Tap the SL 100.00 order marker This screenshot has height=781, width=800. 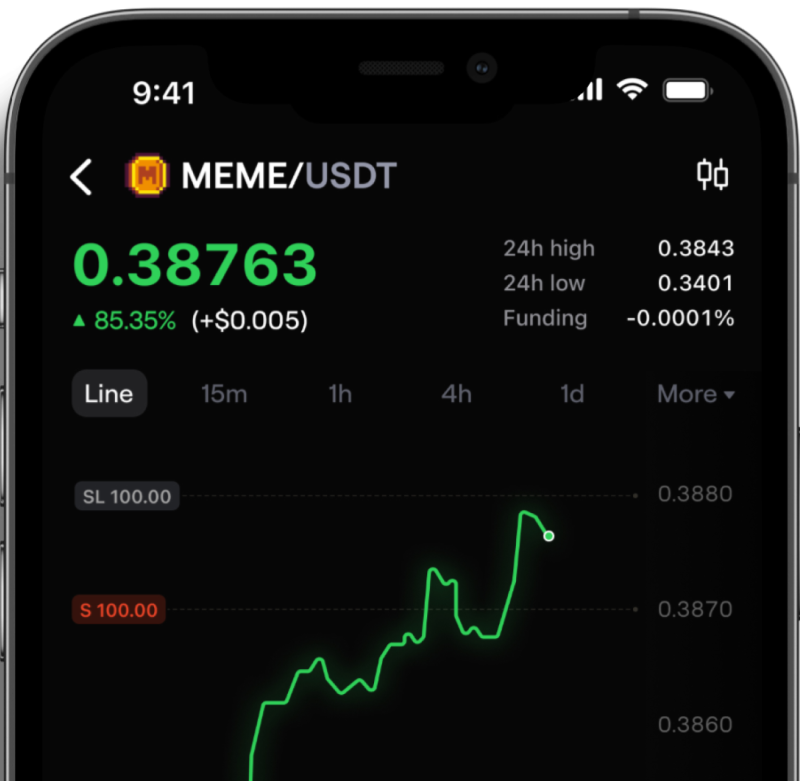pos(126,496)
